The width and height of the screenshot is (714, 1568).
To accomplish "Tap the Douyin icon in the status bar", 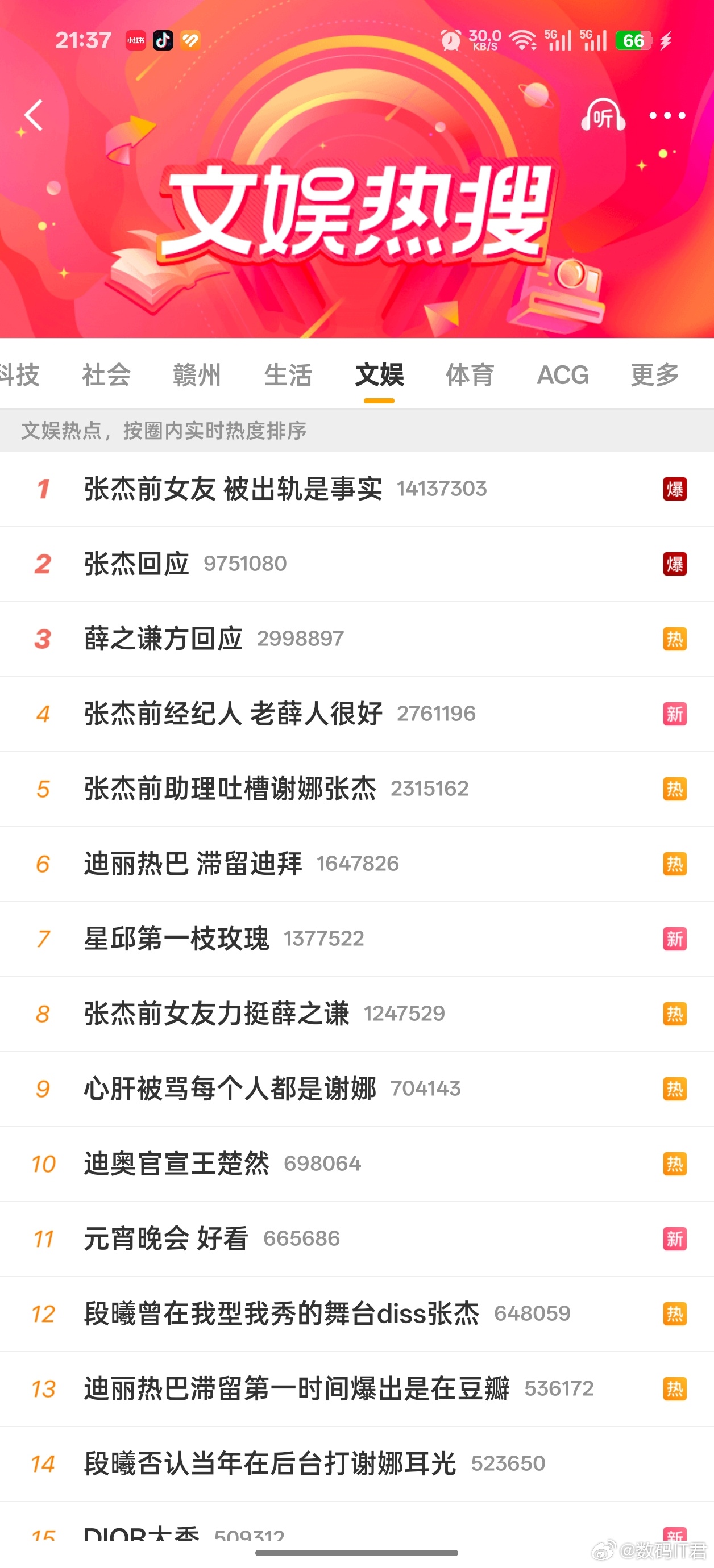I will click(x=163, y=40).
